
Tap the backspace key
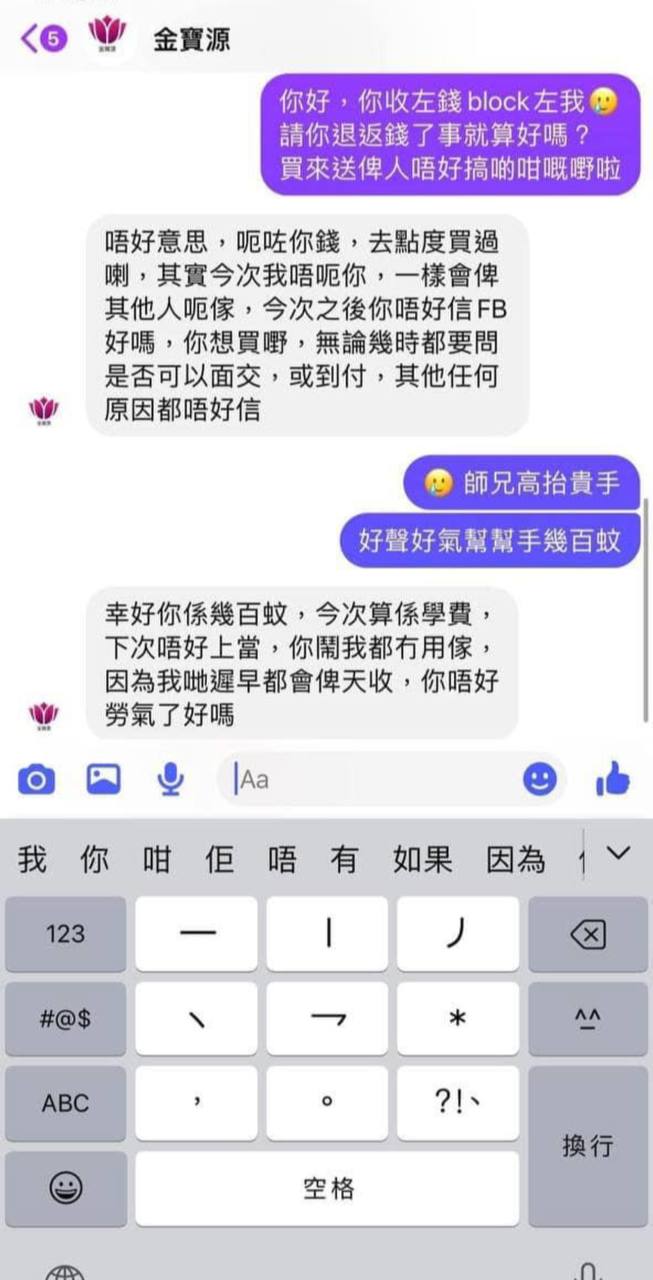[x=588, y=934]
